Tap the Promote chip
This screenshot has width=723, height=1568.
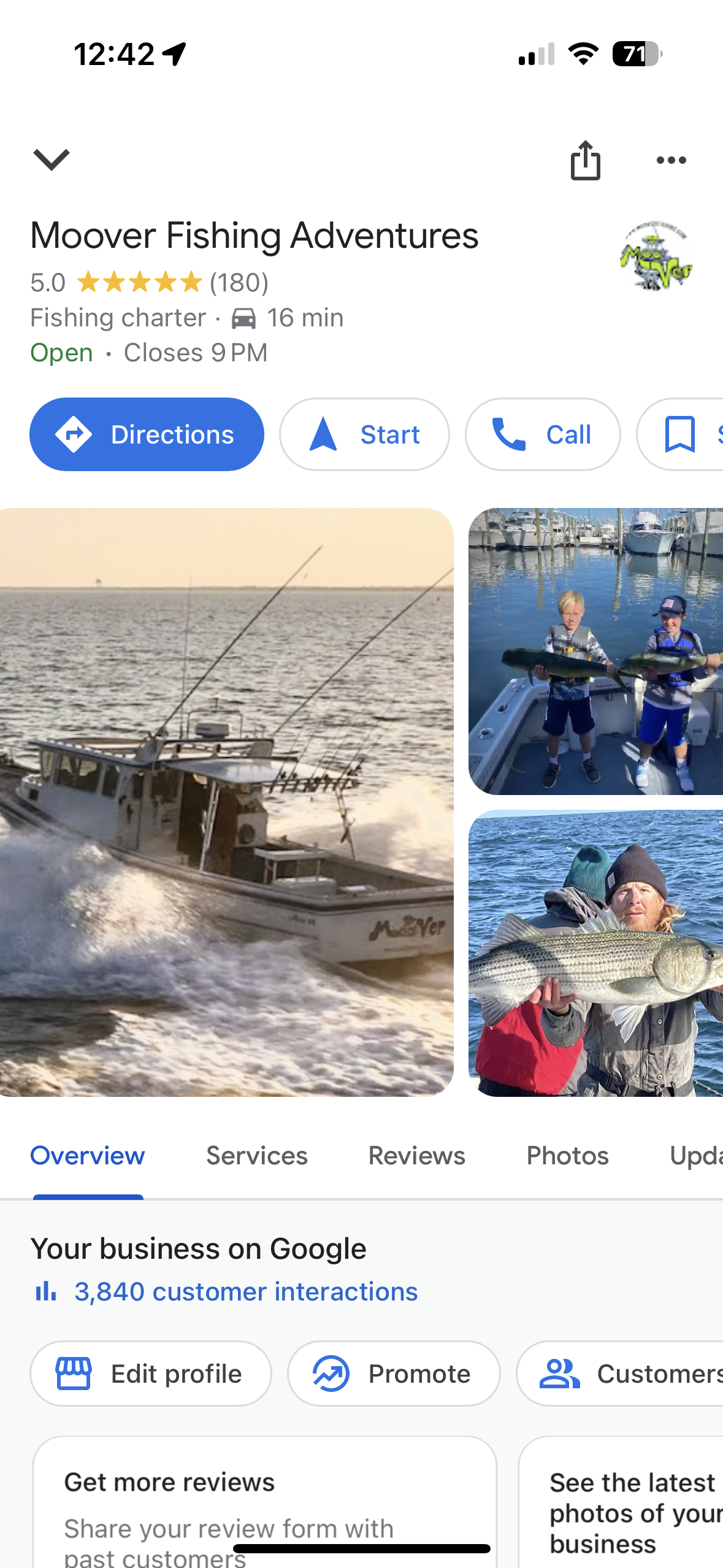tap(394, 1374)
